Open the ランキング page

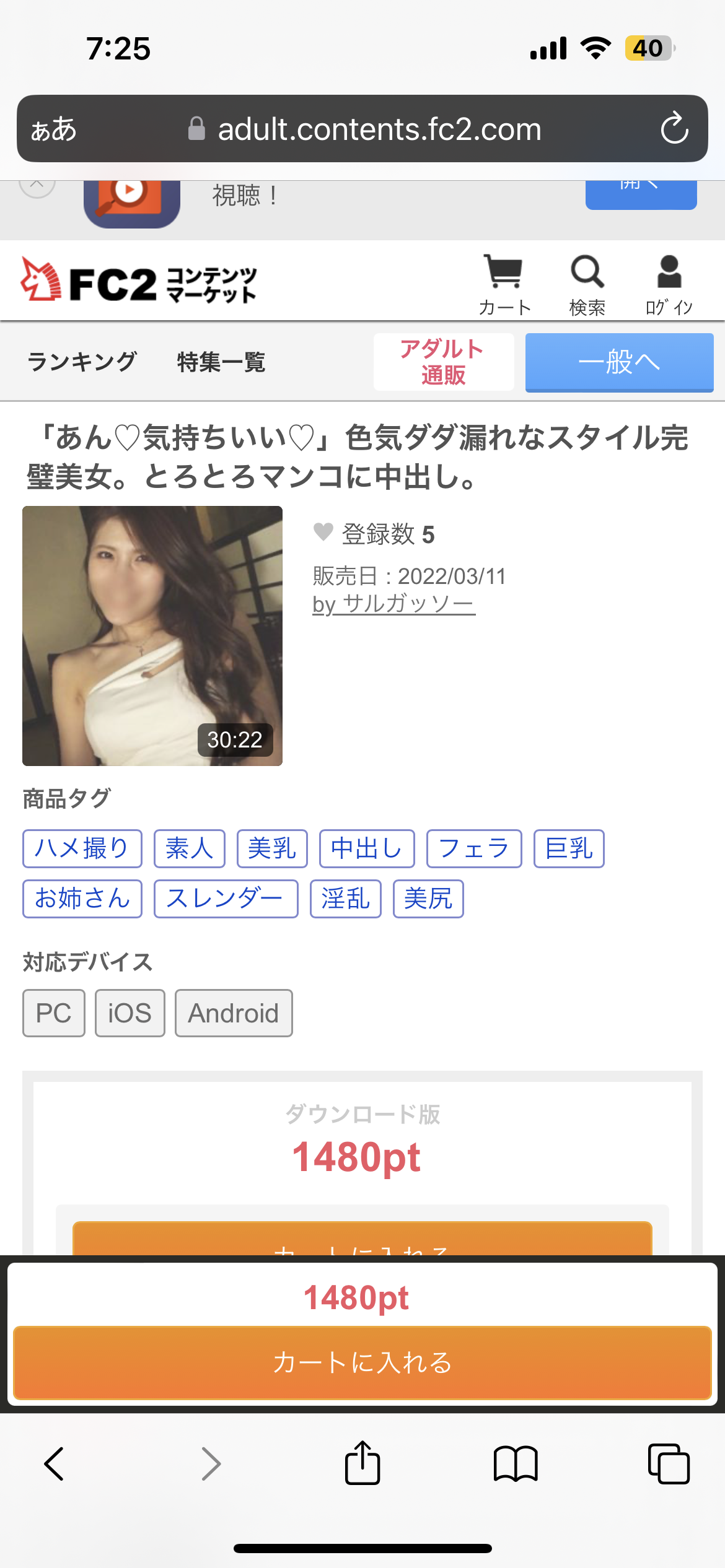tap(82, 362)
